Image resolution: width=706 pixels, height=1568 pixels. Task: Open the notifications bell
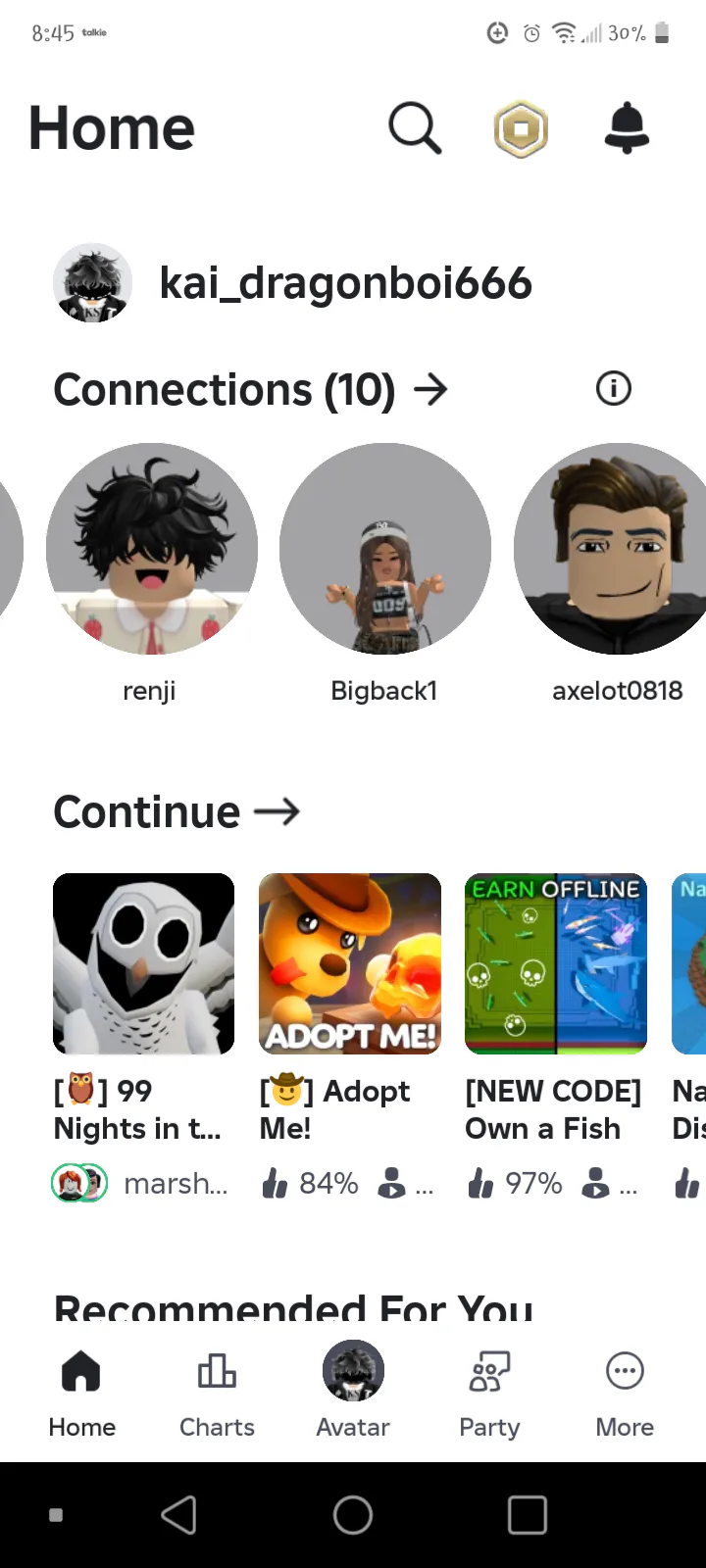[627, 128]
